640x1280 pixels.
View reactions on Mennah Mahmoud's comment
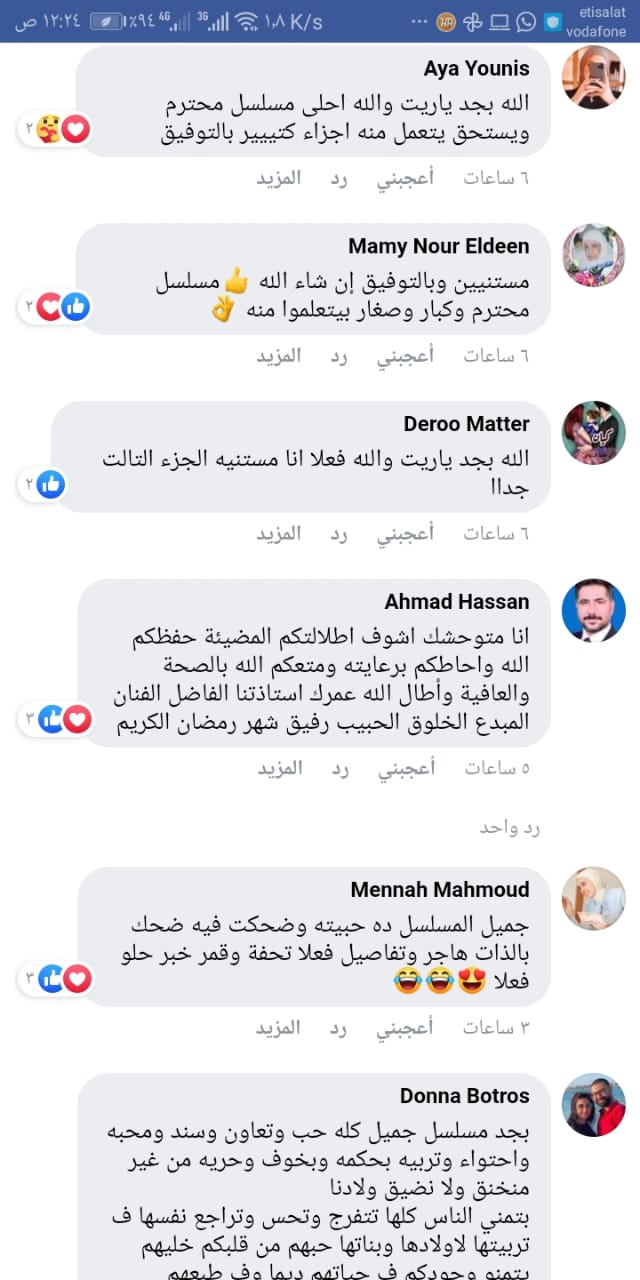60,978
